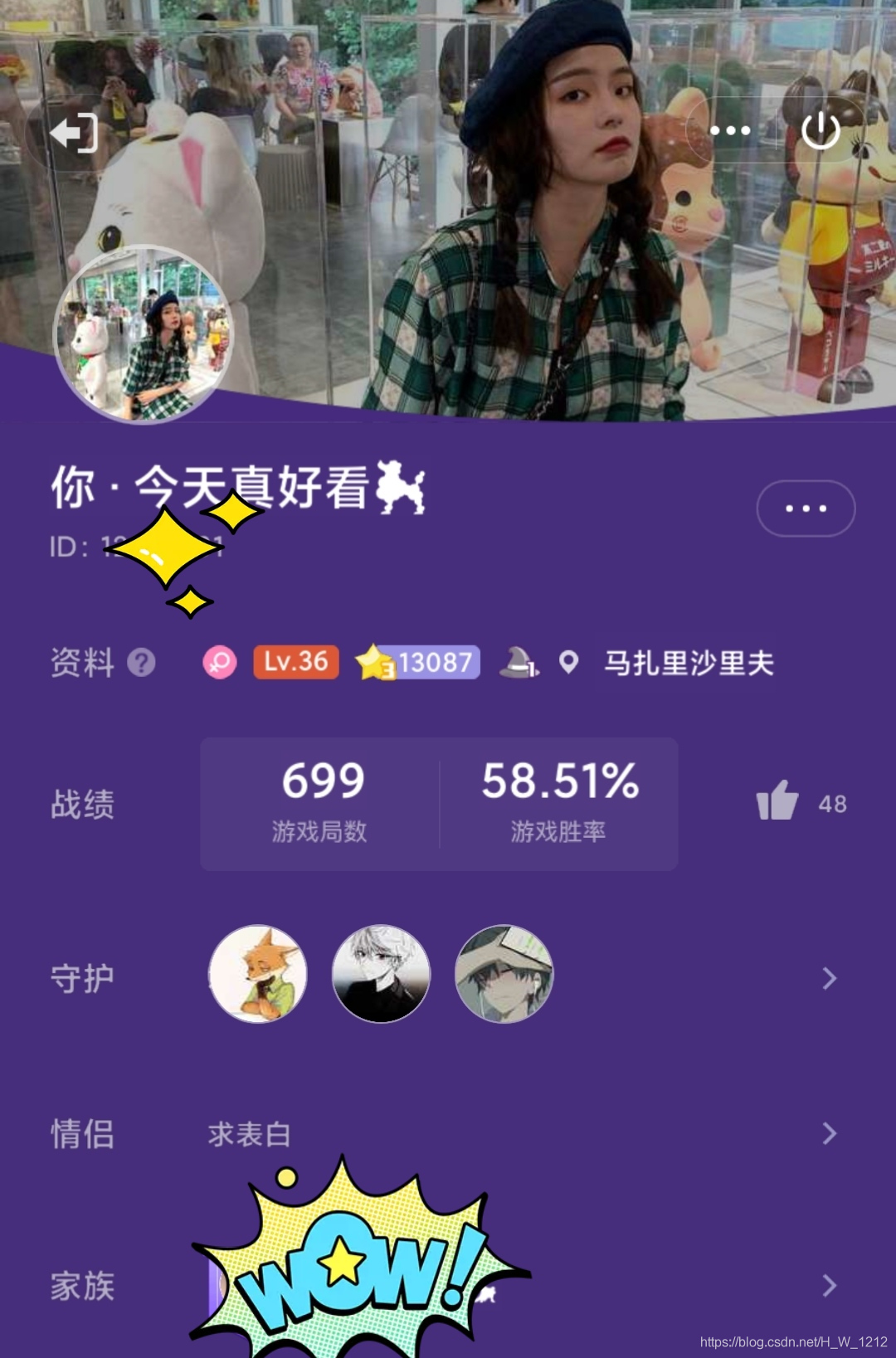Viewport: 896px width, 1358px height.
Task: Open the three-dots menu at top right
Action: tap(732, 129)
